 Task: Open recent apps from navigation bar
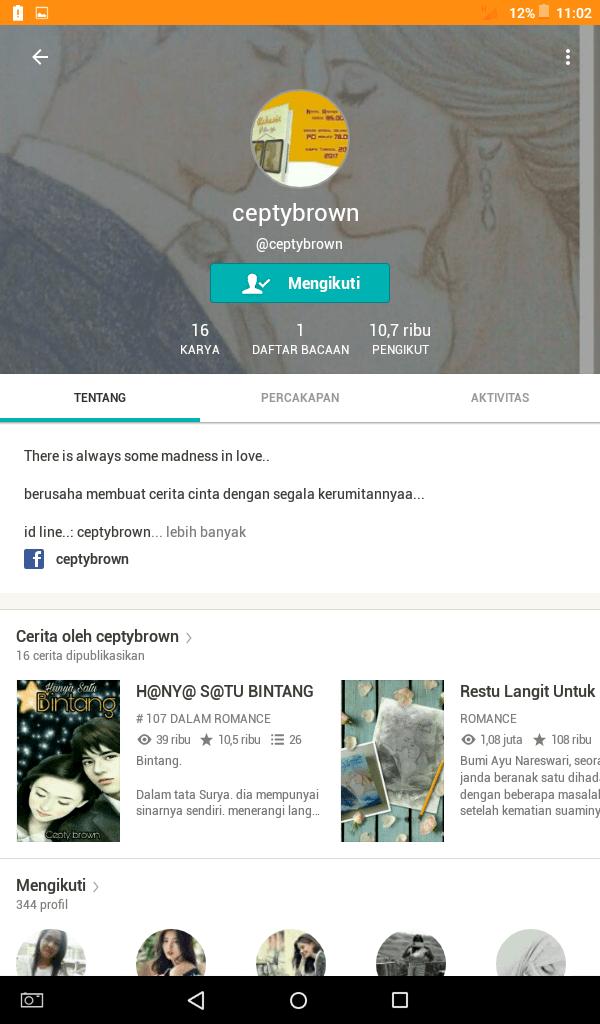(x=400, y=1000)
